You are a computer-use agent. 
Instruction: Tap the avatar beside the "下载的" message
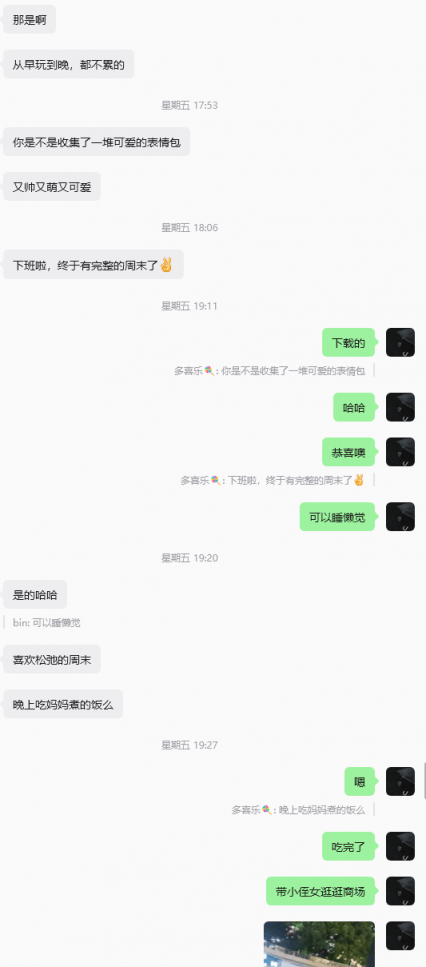(400, 342)
